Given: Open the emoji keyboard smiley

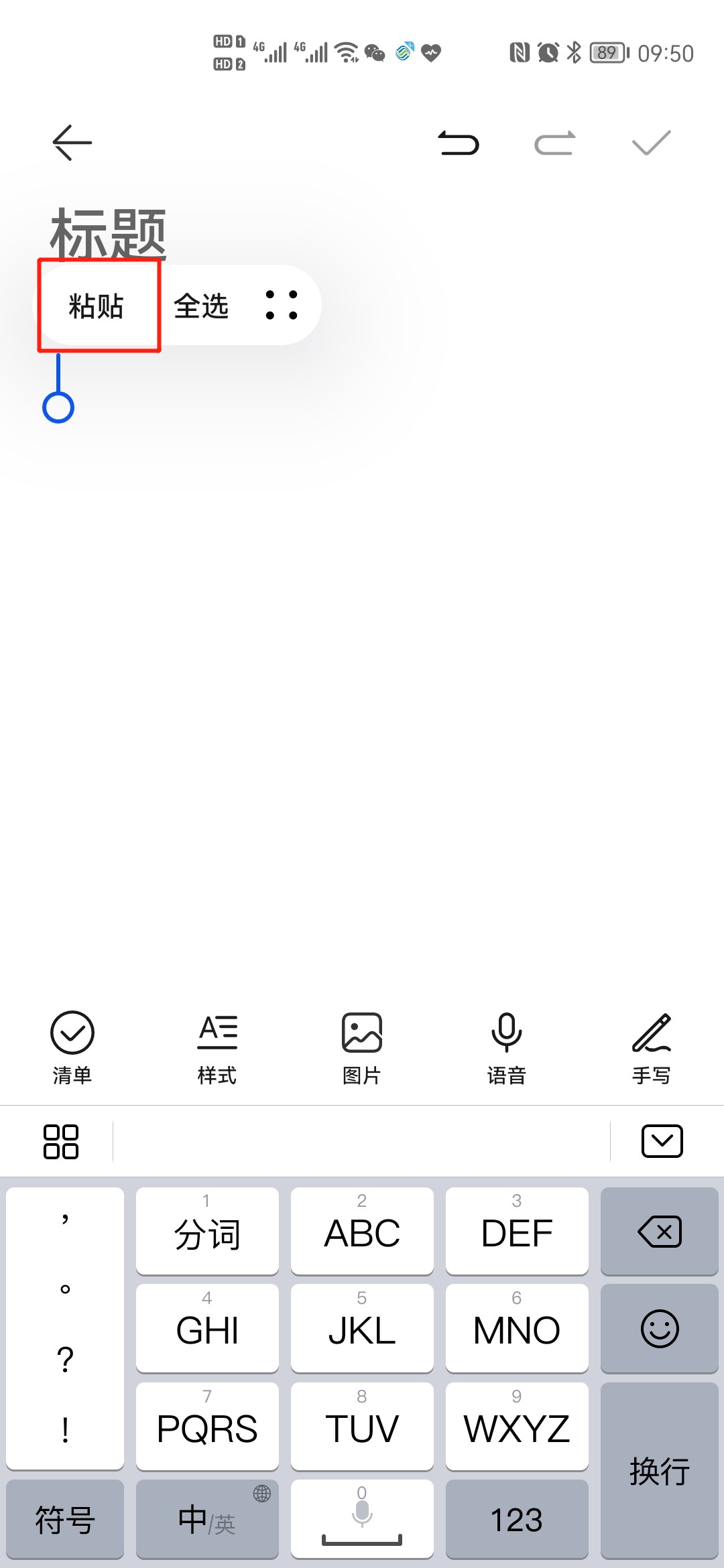Looking at the screenshot, I should tap(660, 1329).
